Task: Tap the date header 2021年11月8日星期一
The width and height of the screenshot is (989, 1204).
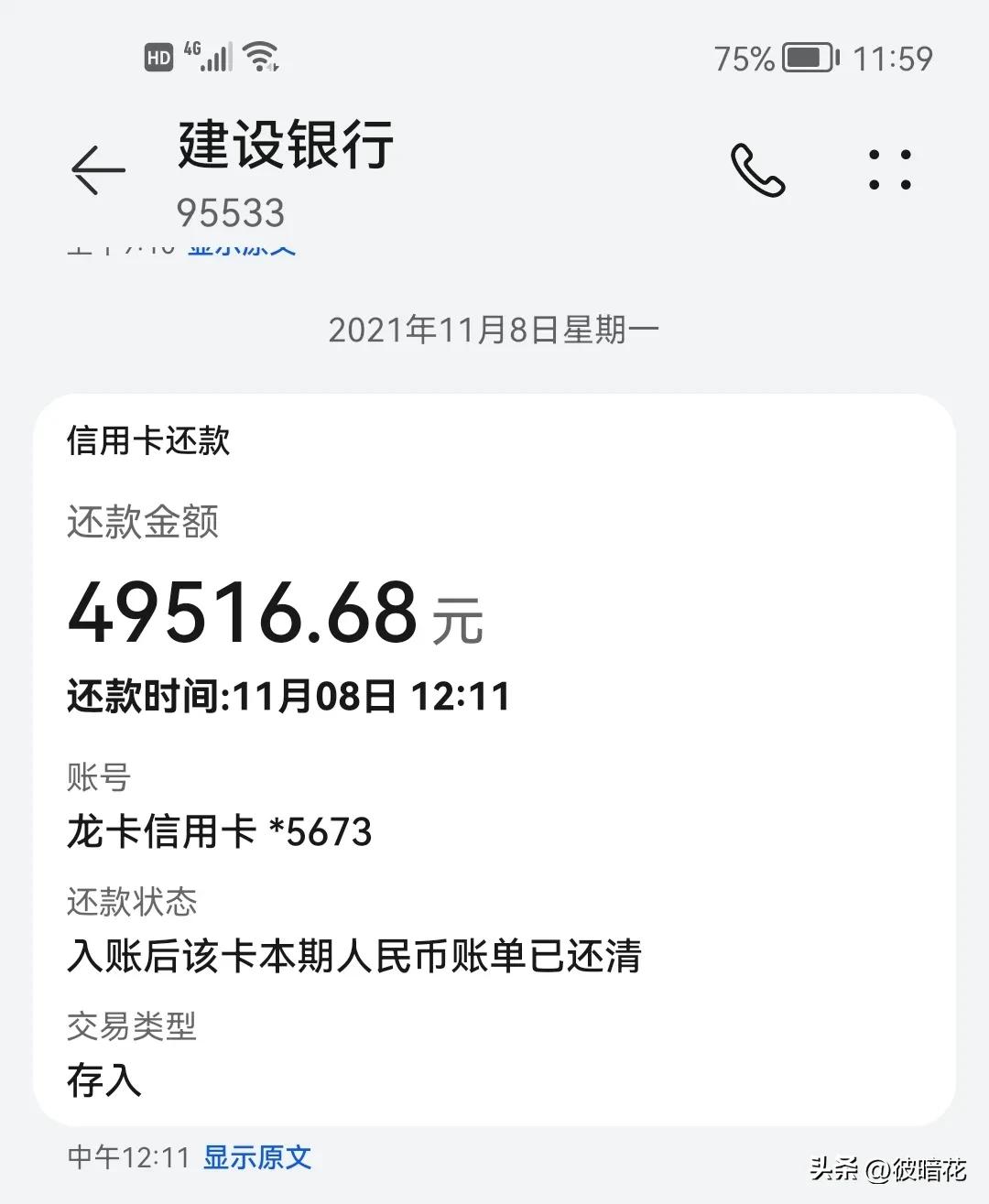Action: pyautogui.click(x=494, y=329)
